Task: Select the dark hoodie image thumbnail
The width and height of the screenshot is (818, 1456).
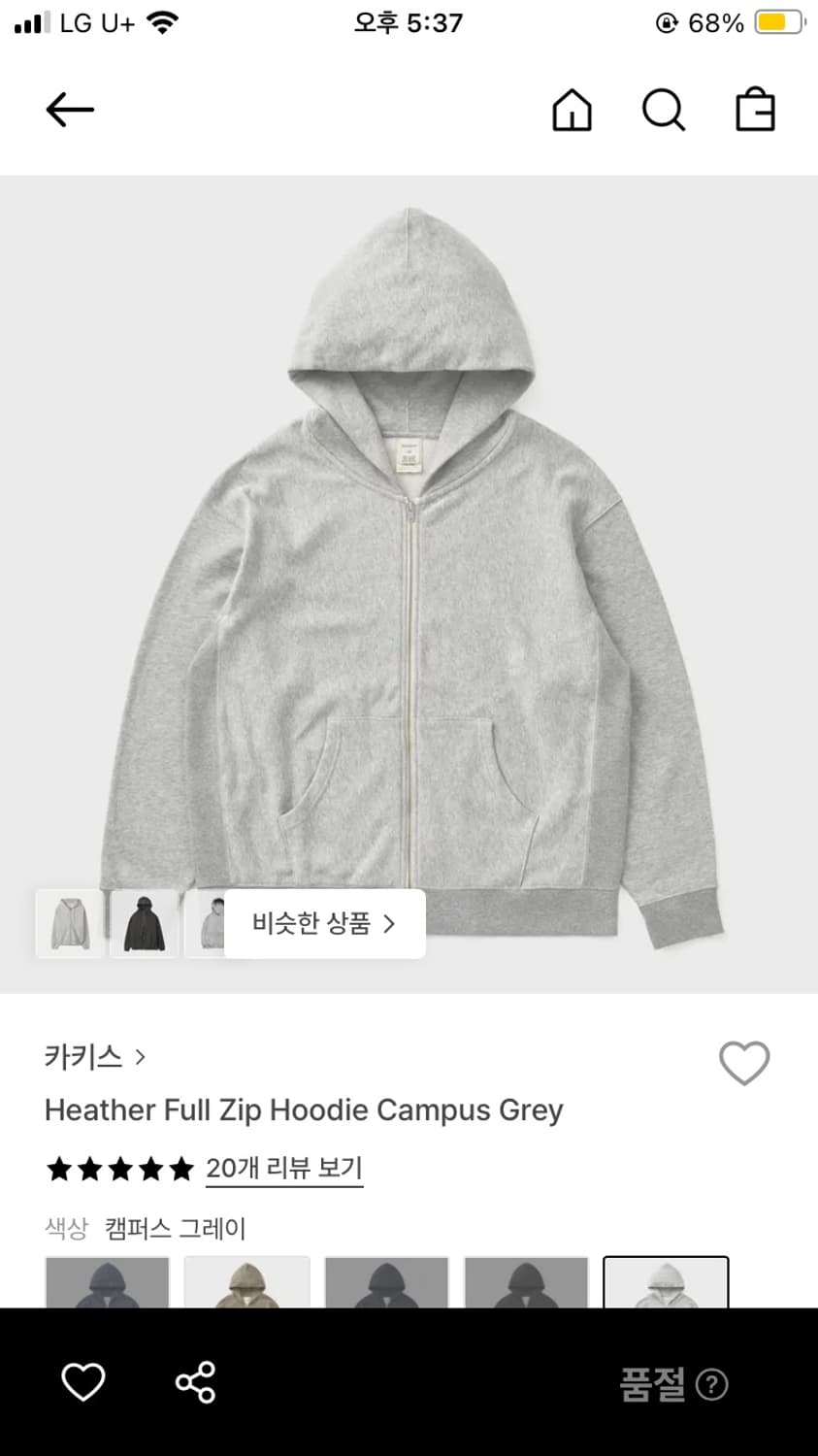Action: pyautogui.click(x=144, y=923)
